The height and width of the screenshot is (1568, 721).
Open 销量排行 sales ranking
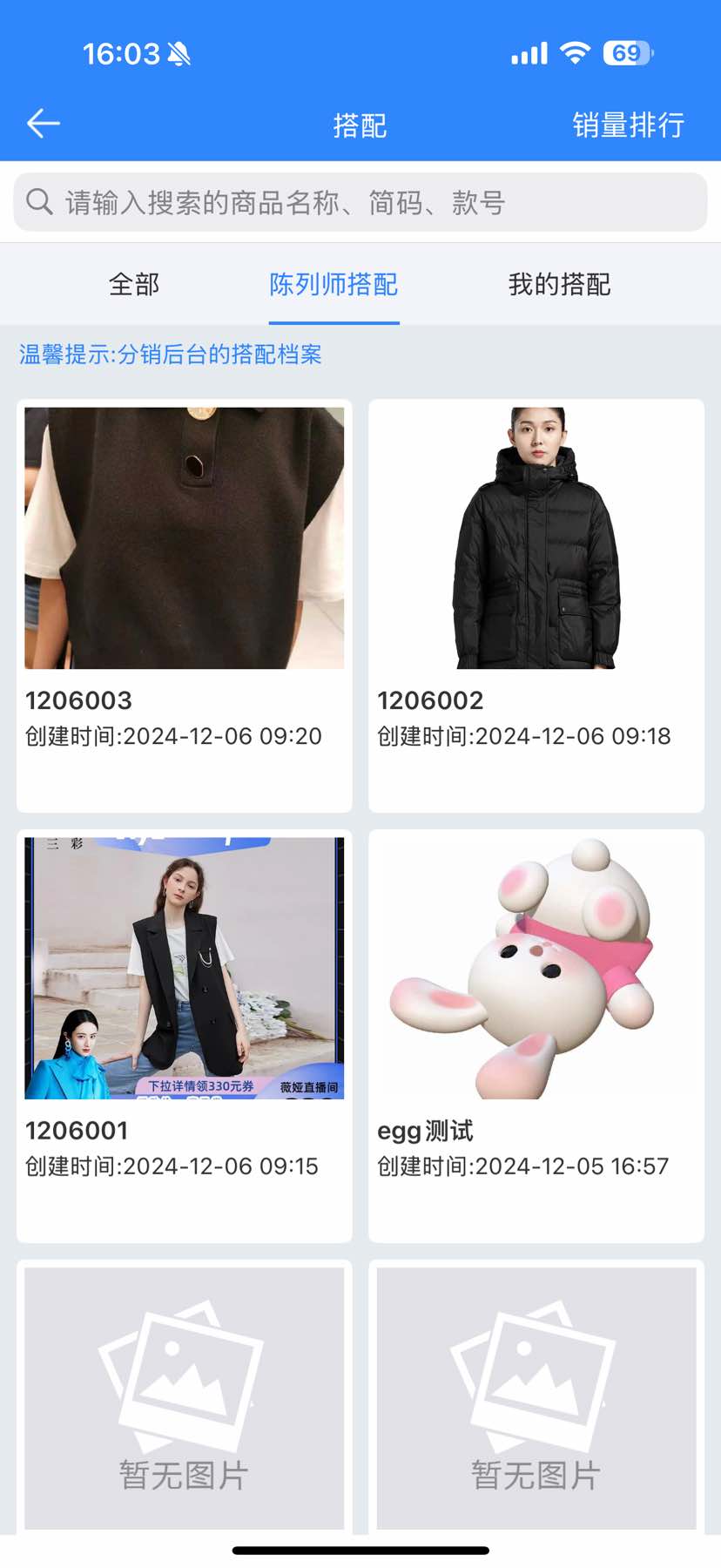point(628,125)
